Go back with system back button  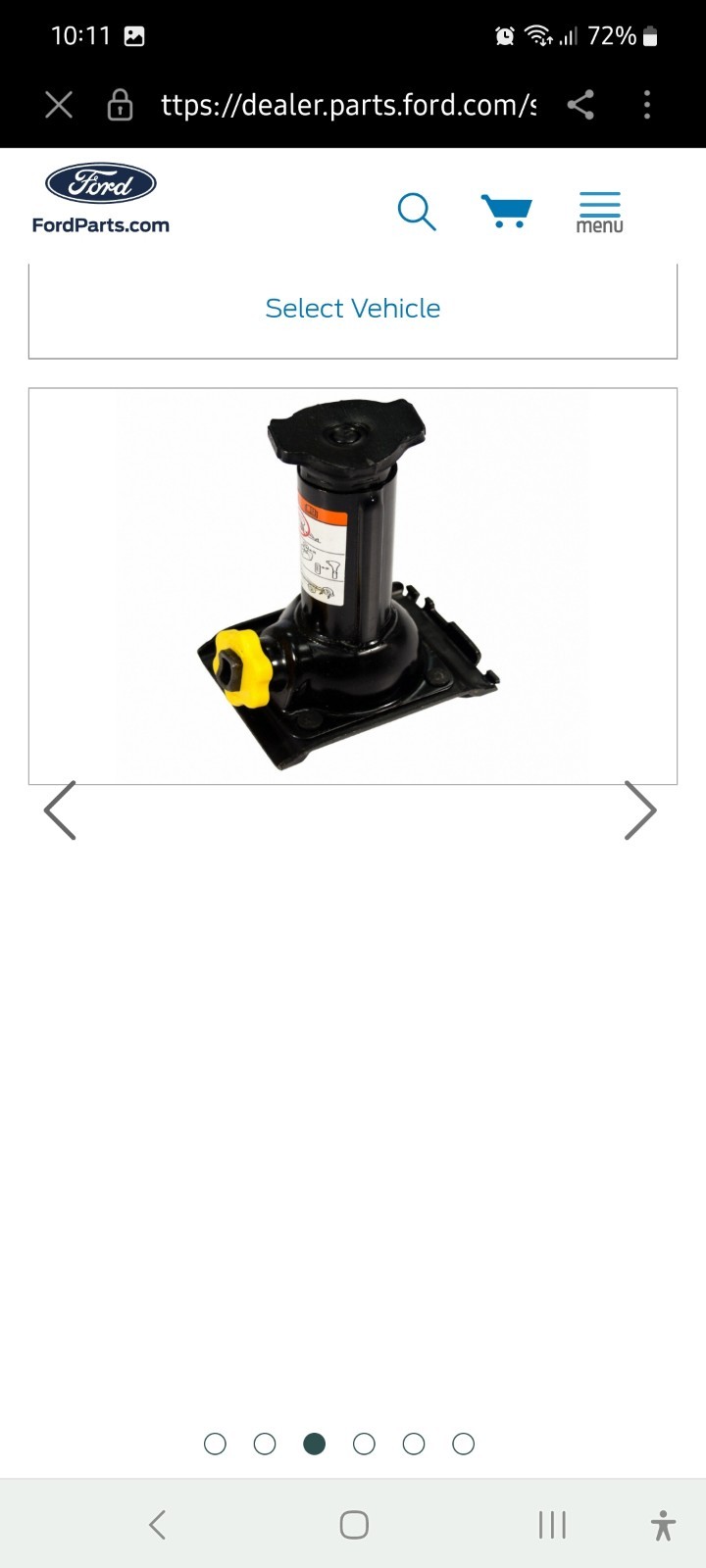(157, 1525)
